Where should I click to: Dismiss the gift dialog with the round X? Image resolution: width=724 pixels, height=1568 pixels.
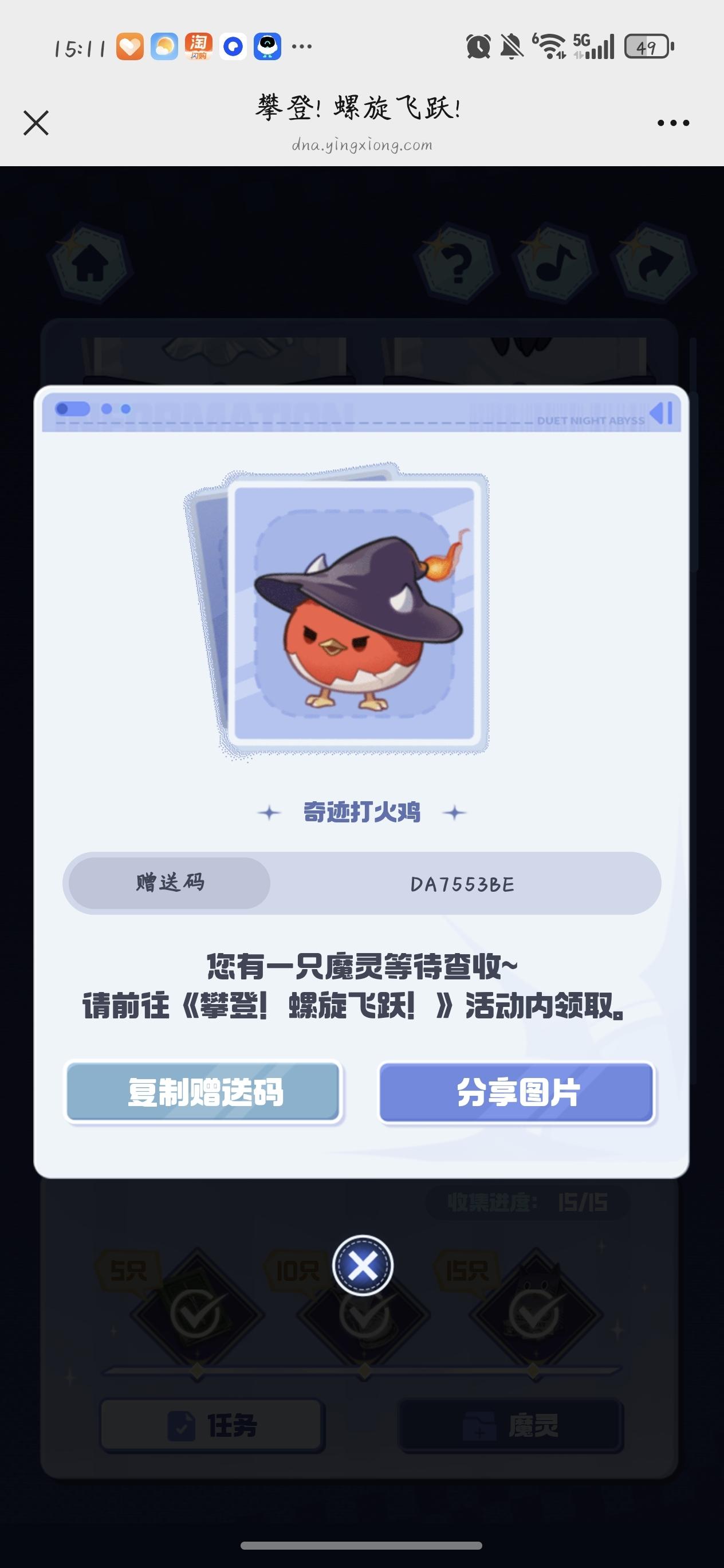(x=363, y=1265)
